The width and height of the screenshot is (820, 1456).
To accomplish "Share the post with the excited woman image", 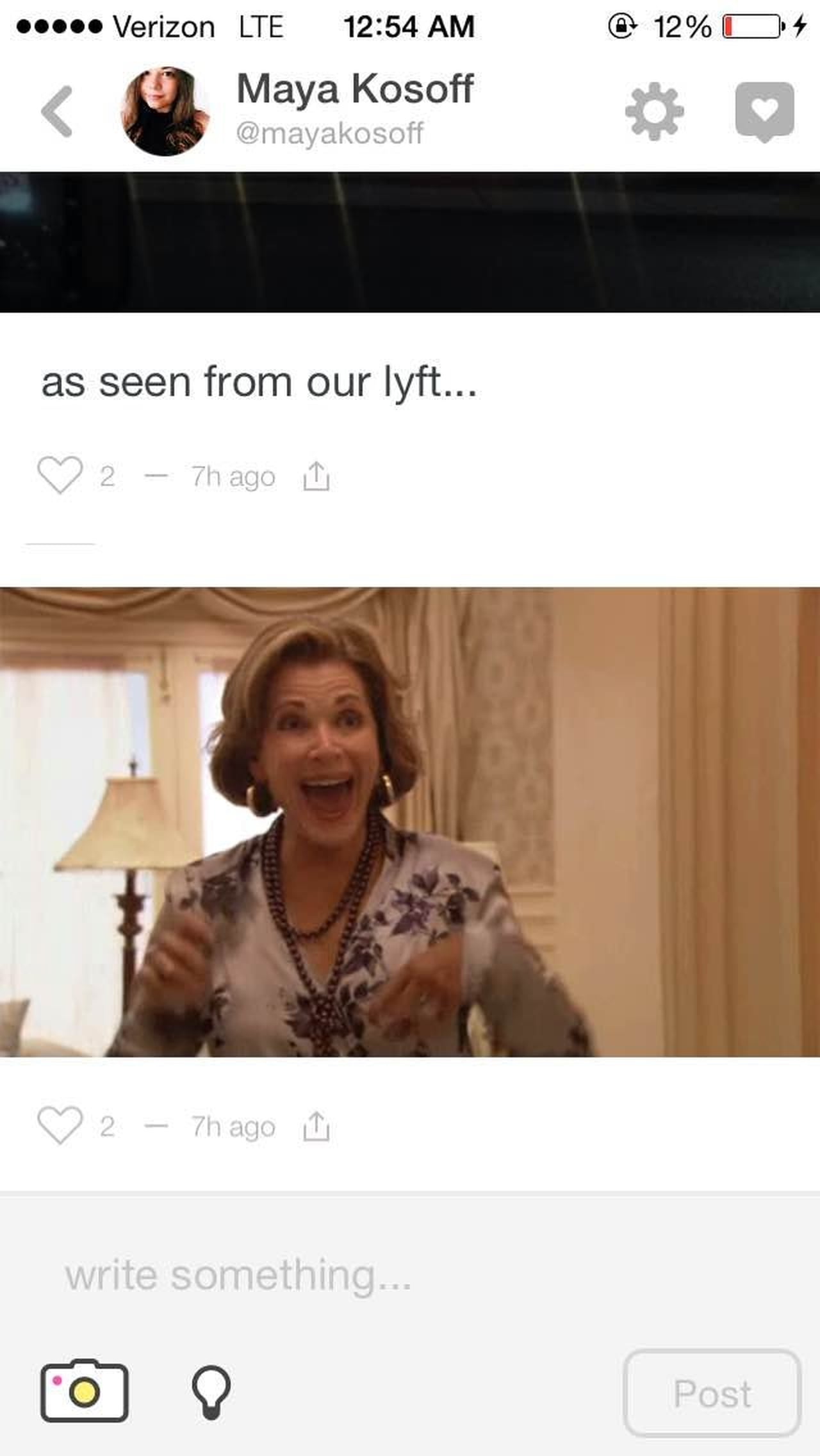I will point(316,1127).
